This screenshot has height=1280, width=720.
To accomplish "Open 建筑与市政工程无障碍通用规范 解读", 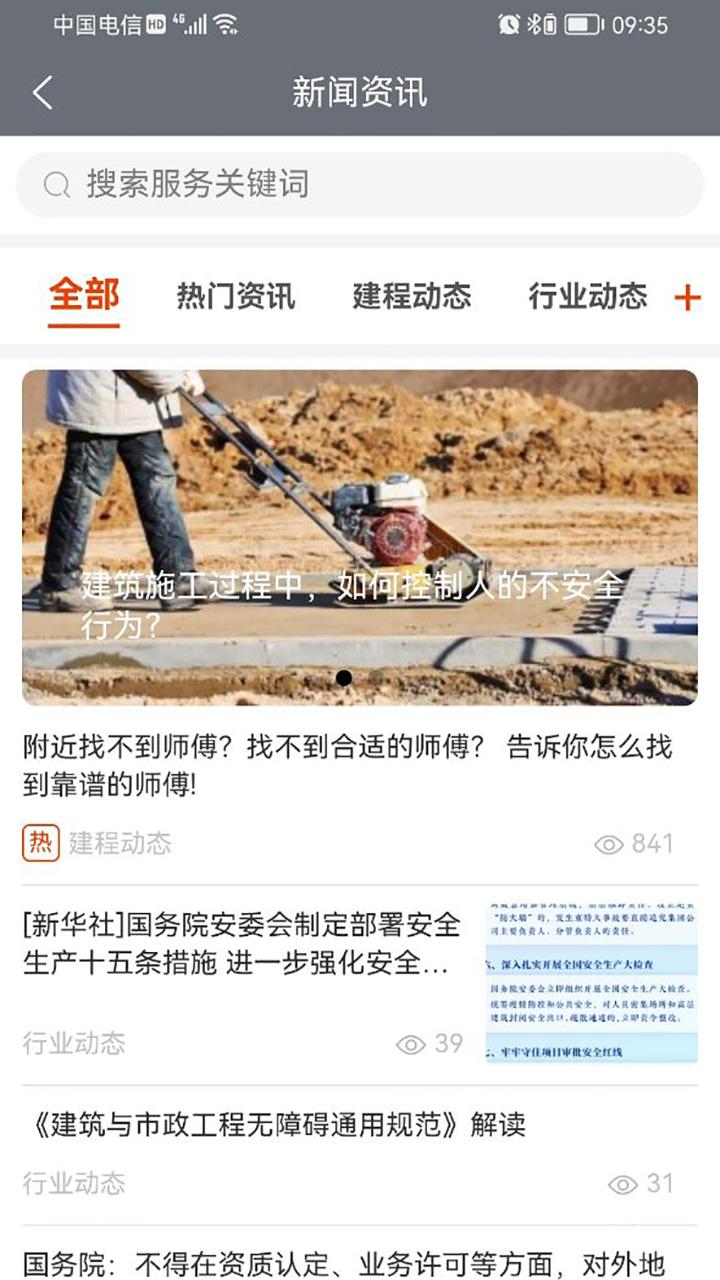I will (x=274, y=1124).
